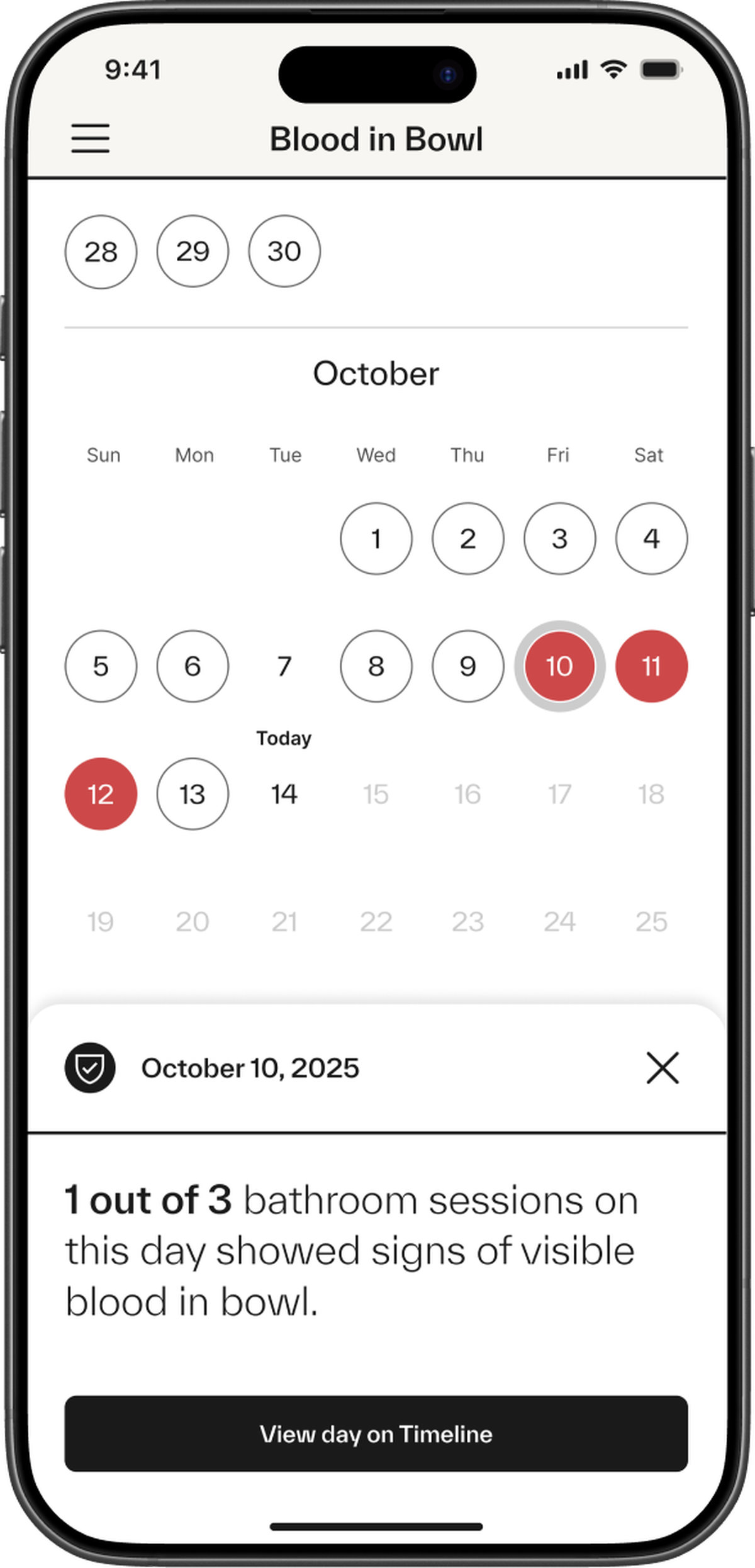Choose October 9 on the calendar
The width and height of the screenshot is (755, 1568).
(467, 666)
